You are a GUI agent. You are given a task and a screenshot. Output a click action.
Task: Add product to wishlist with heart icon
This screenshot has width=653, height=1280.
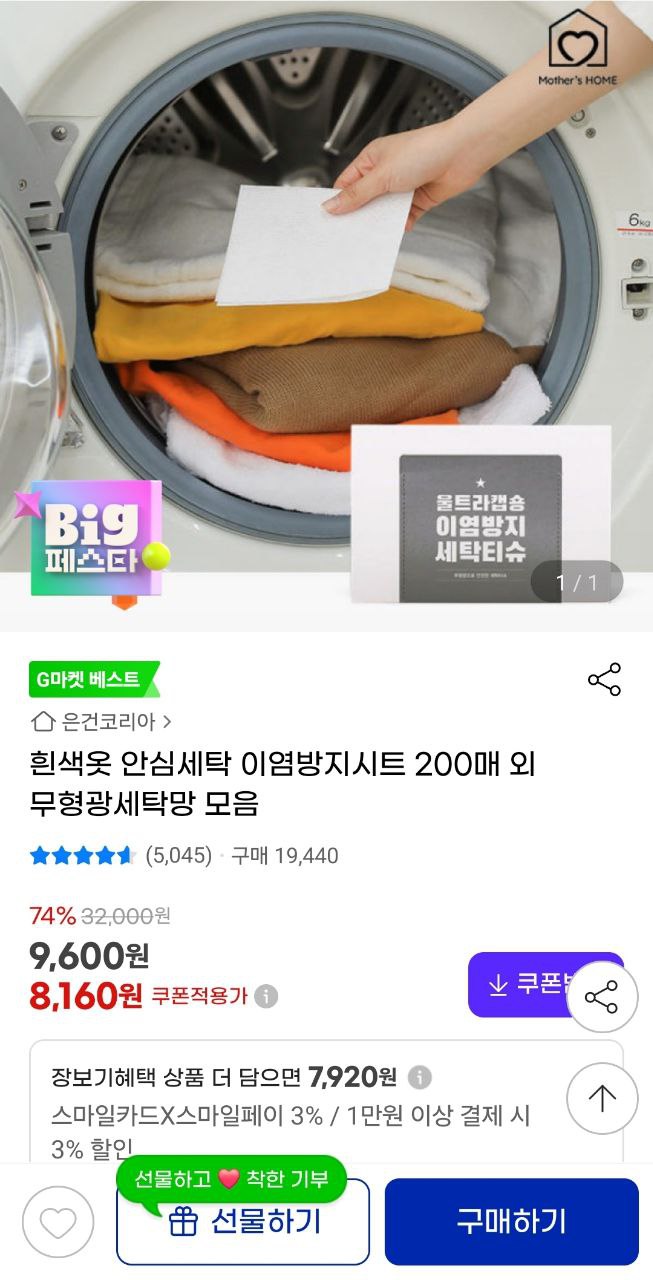coord(58,1222)
